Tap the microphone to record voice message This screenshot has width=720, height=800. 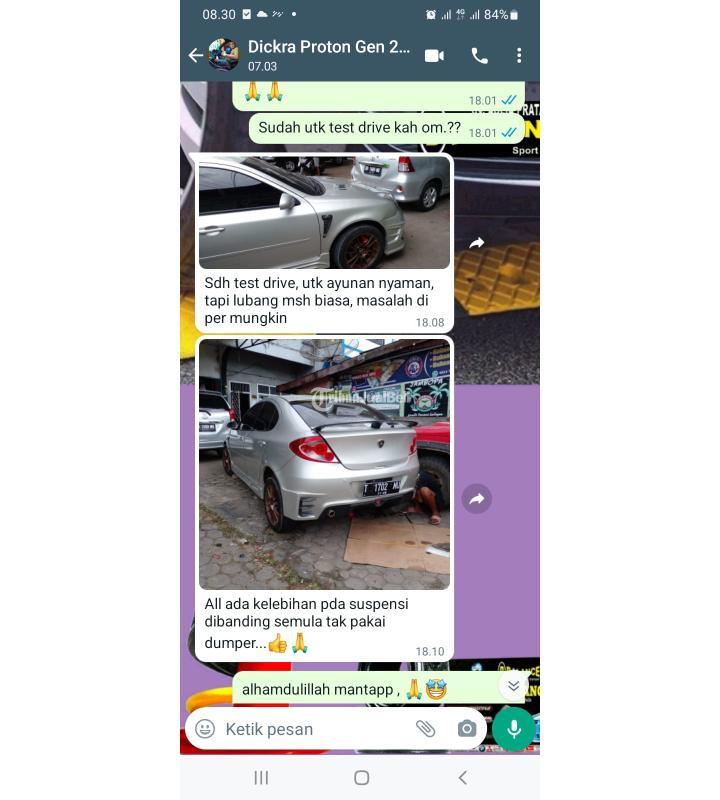coord(514,729)
